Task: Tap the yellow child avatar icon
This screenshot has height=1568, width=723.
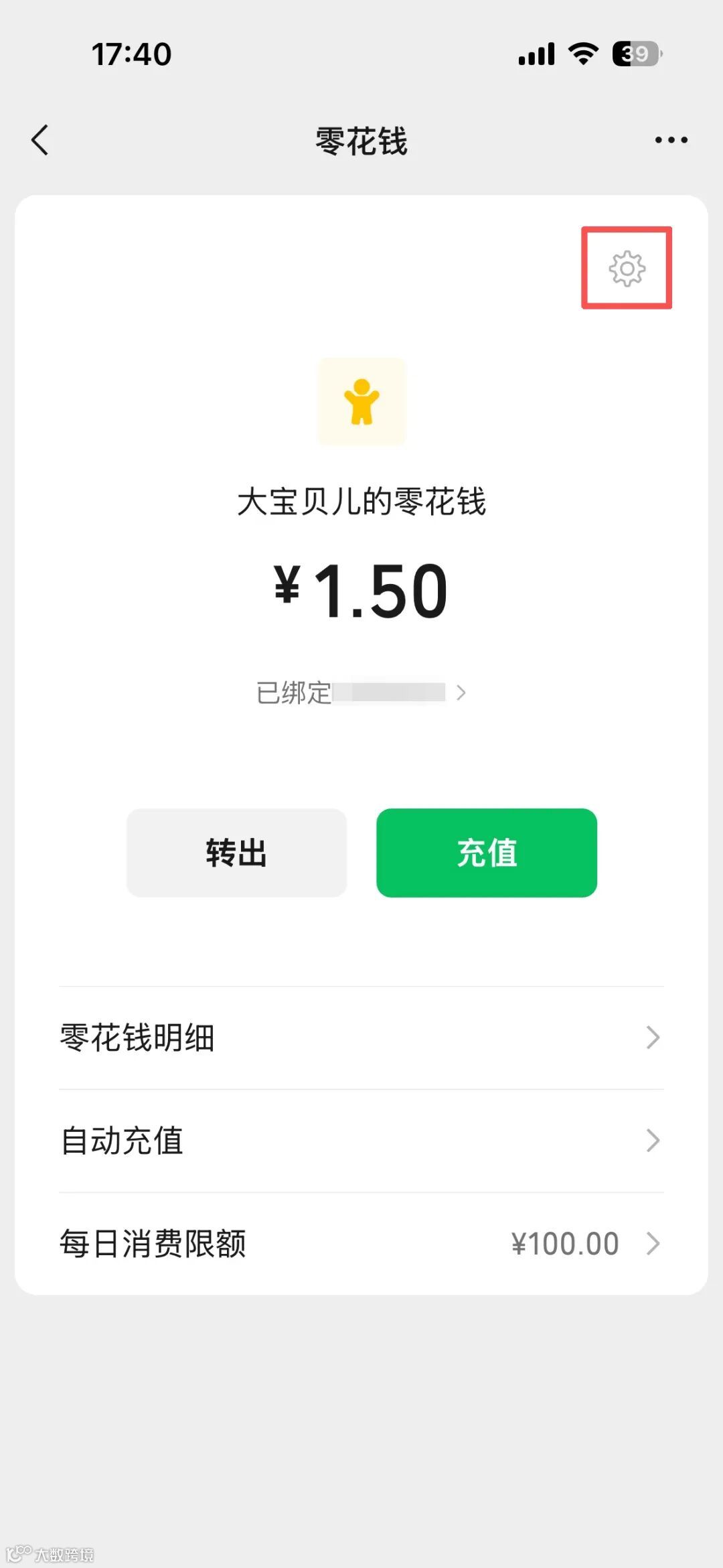Action: [361, 402]
